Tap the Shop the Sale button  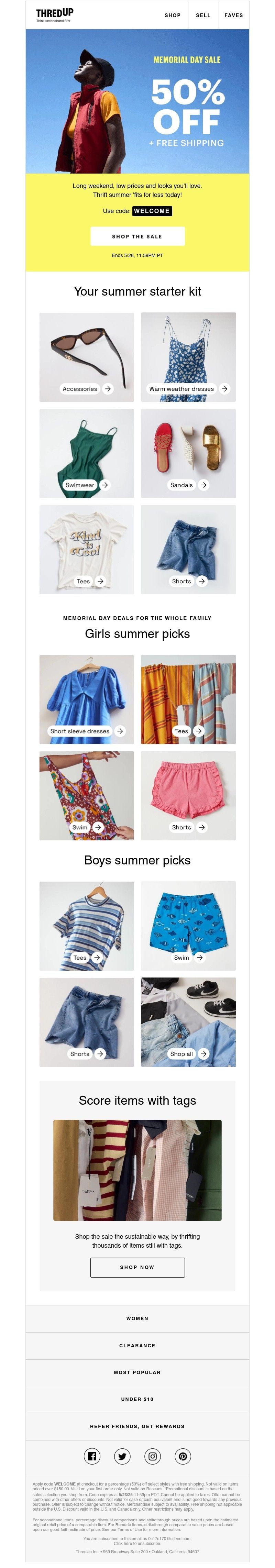(x=137, y=236)
